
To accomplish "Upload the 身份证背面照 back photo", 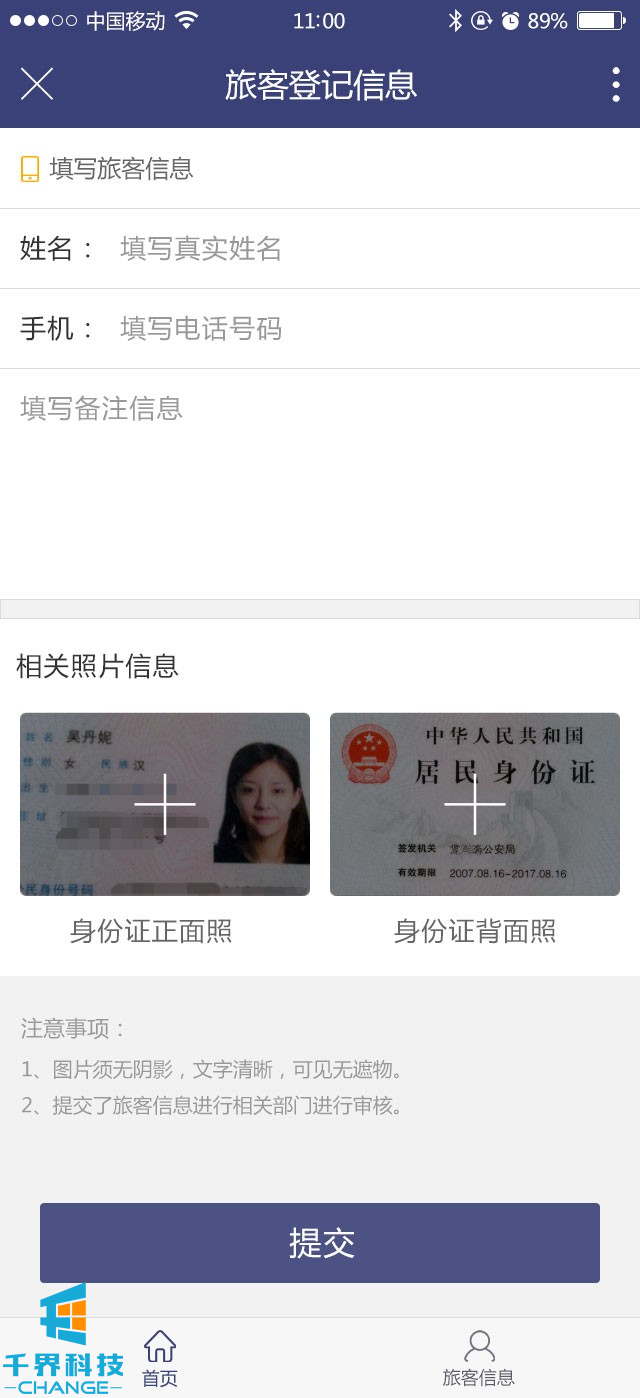I will pyautogui.click(x=475, y=804).
